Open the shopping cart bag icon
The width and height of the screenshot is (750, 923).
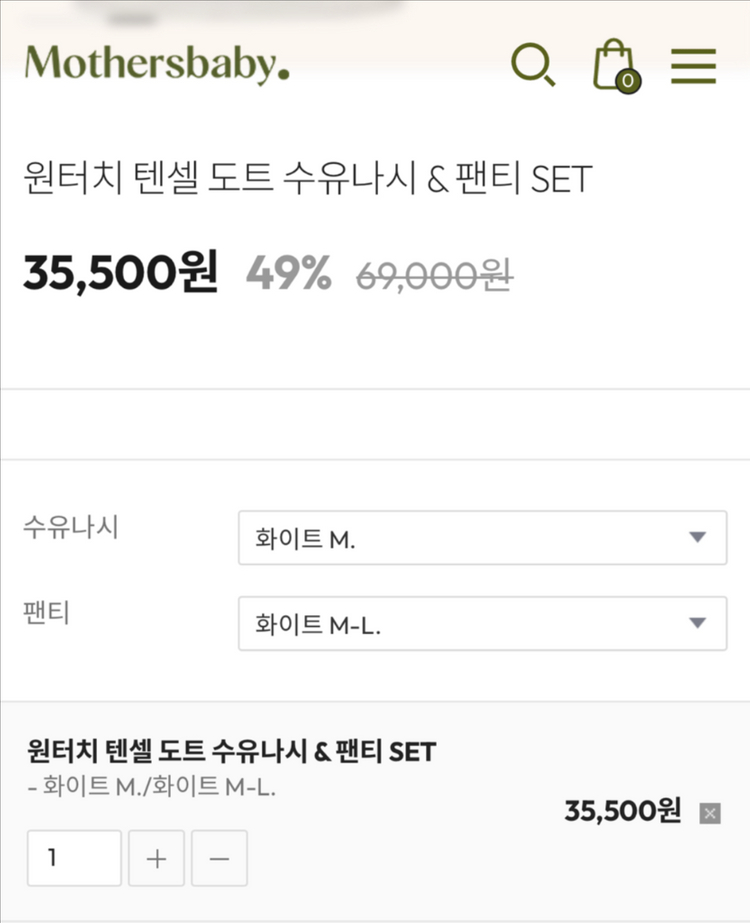pos(614,65)
